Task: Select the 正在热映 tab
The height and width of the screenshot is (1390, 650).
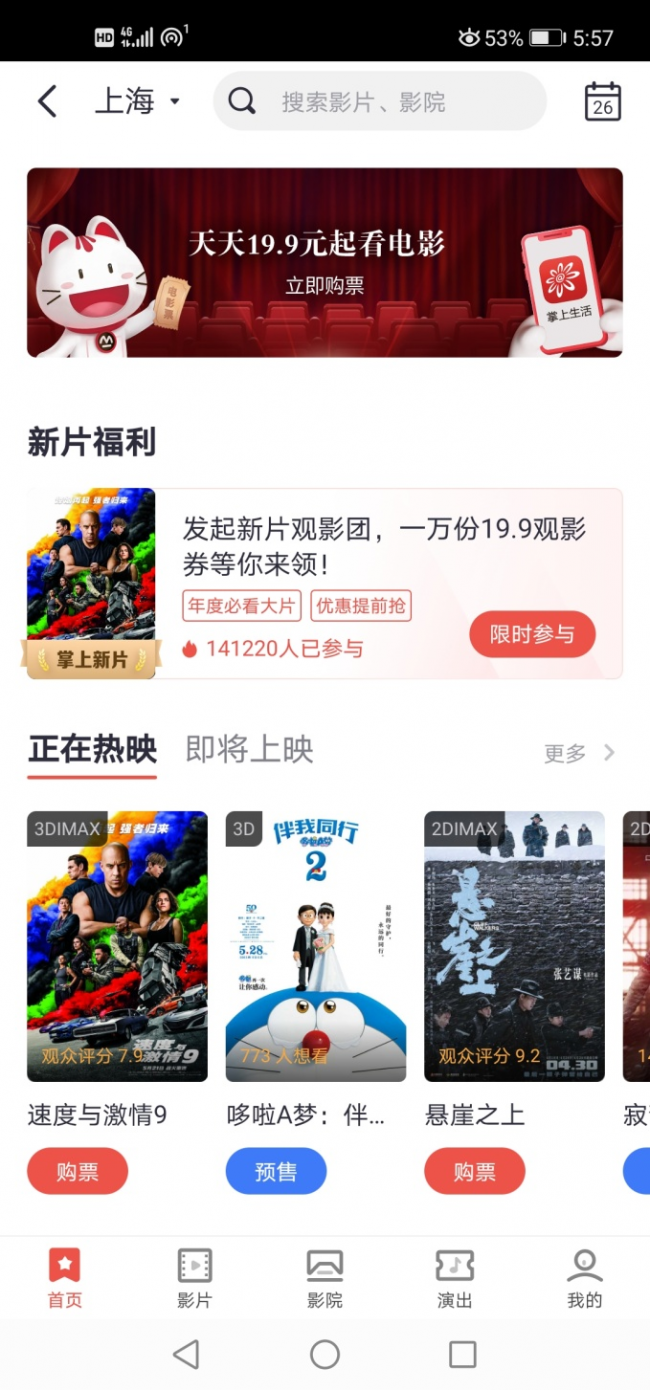Action: [92, 749]
